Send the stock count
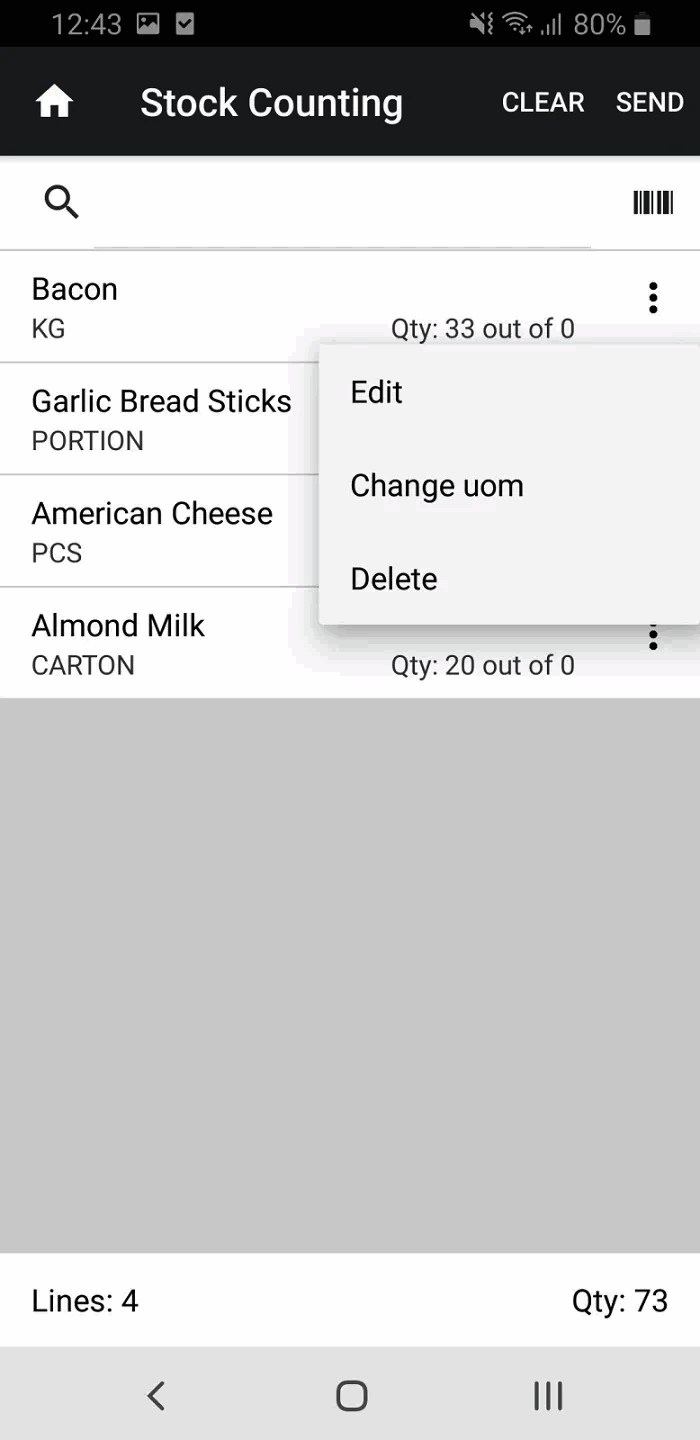The image size is (700, 1440). click(650, 102)
